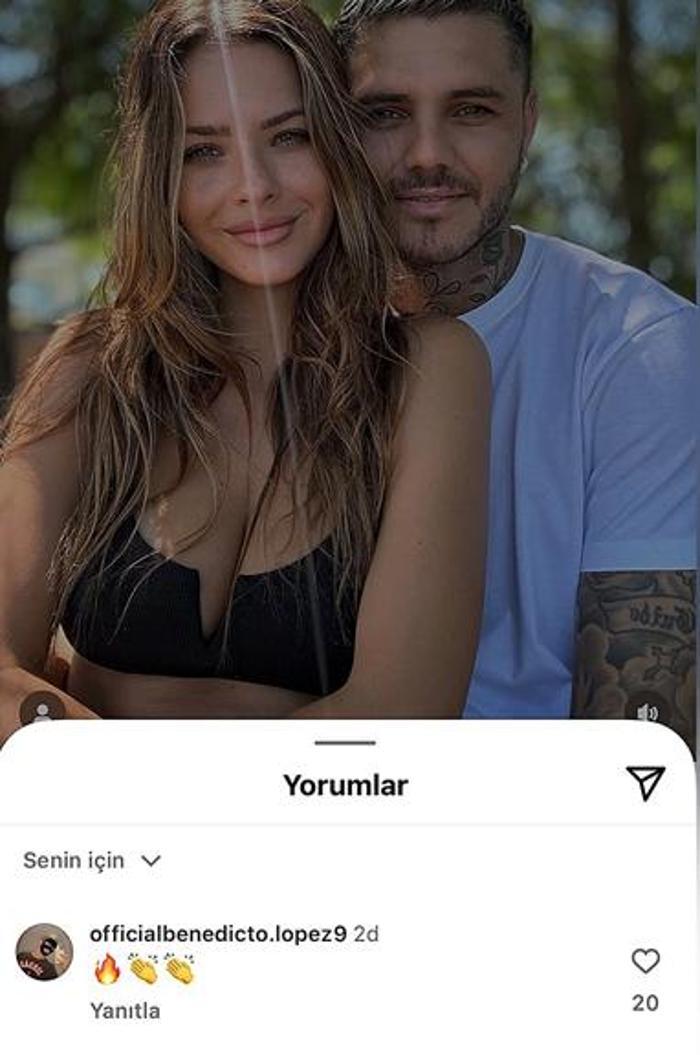Open officialbenedicto.lopez9's profile picture
Screen dimensions: 700x1055
(x=44, y=952)
